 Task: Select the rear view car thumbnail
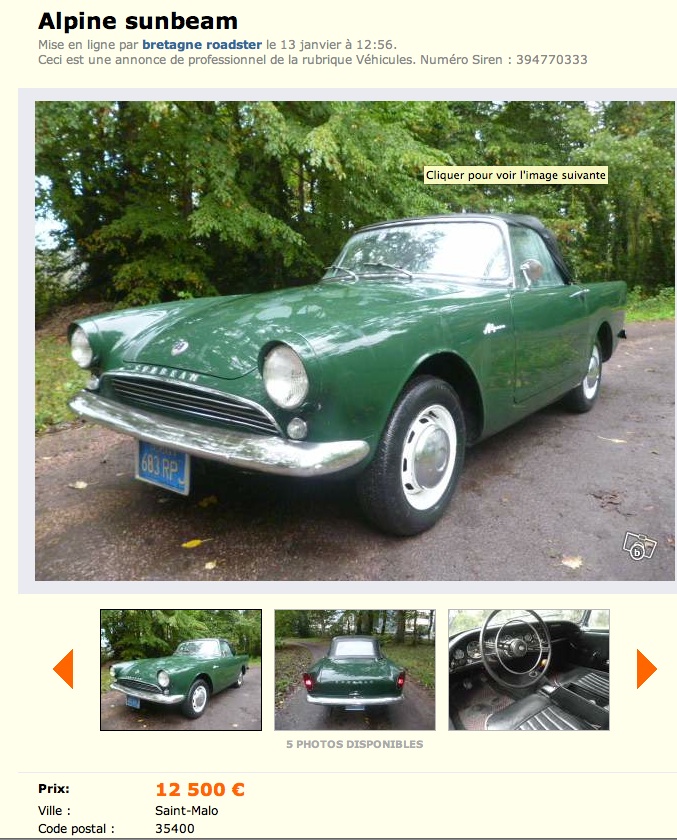pos(354,669)
